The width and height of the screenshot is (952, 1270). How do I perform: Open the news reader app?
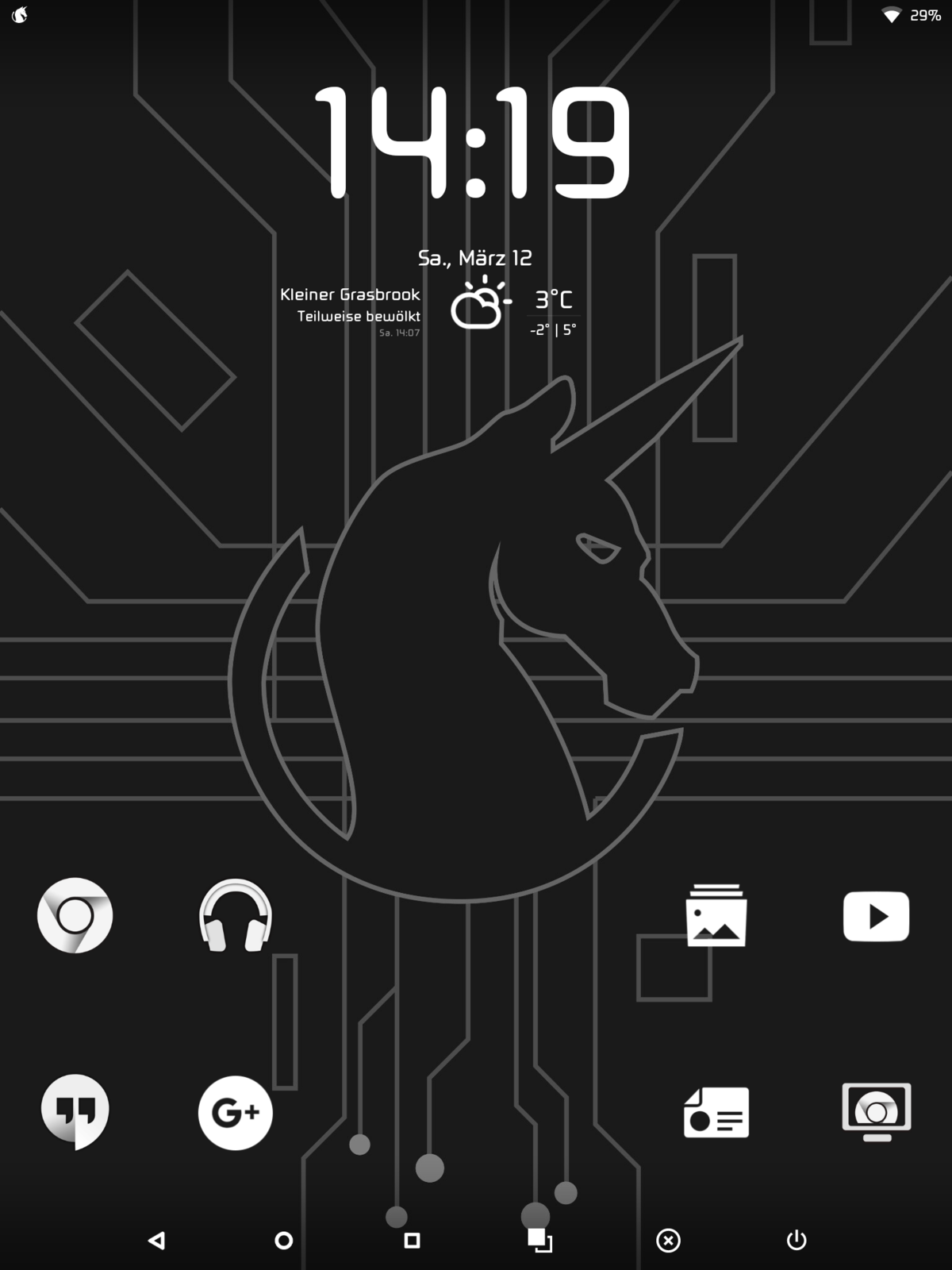point(716,1112)
